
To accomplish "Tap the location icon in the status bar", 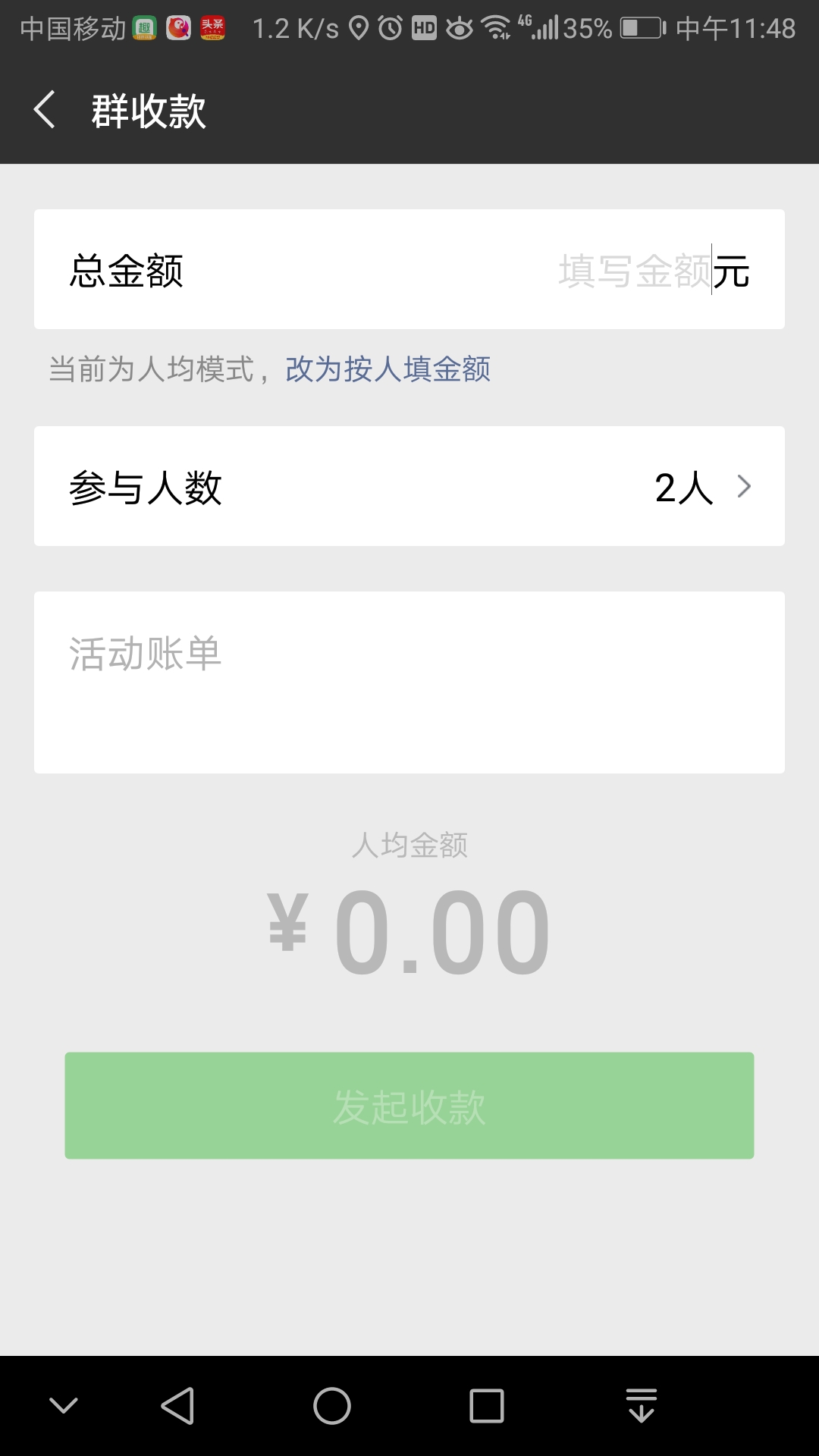I will [358, 27].
